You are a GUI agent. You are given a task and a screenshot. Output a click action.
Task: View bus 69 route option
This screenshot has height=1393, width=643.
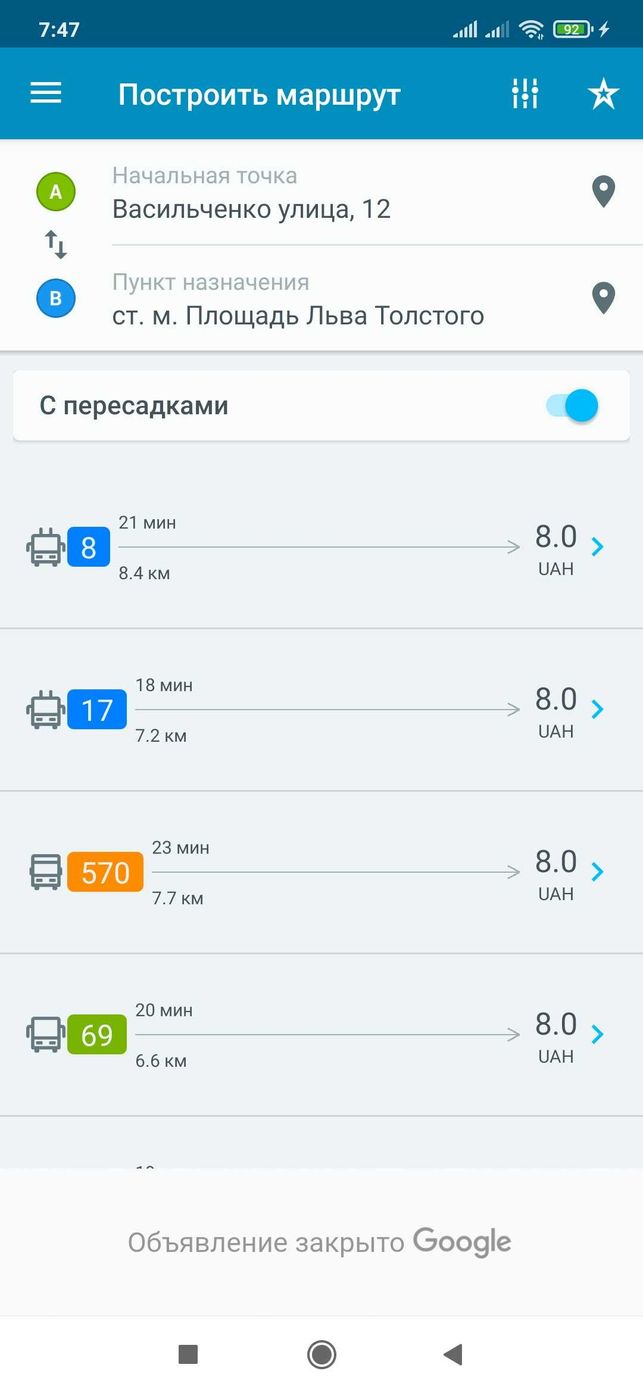coord(321,1035)
